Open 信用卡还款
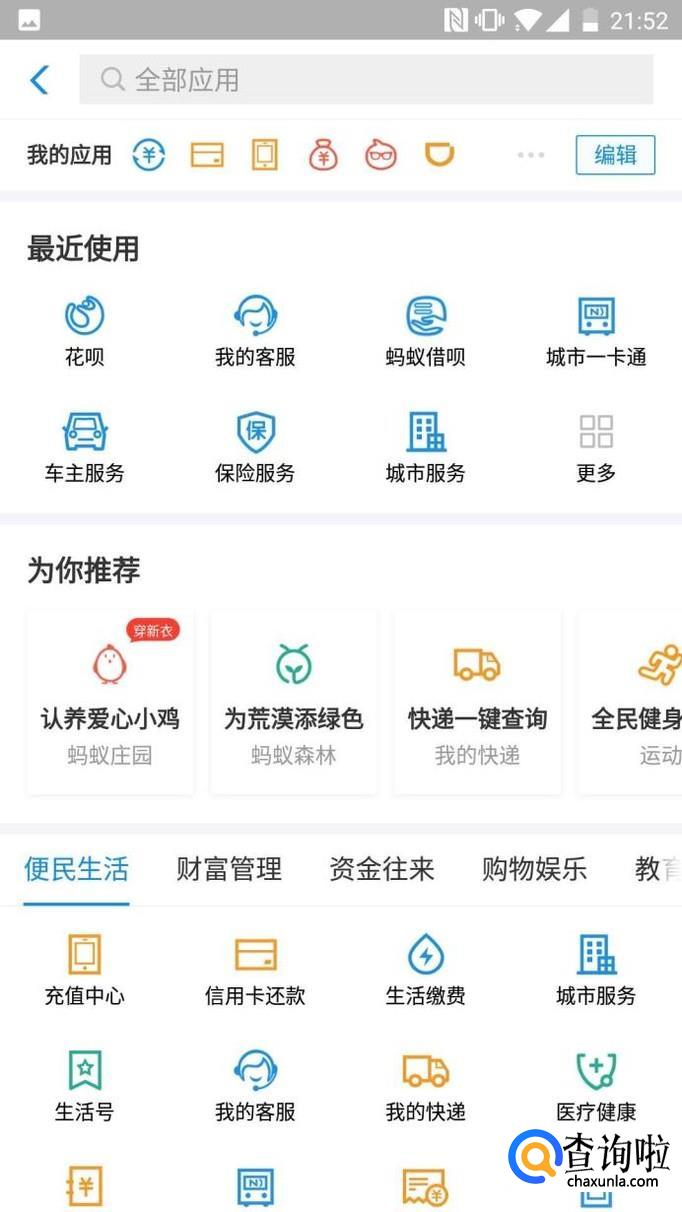Screen dimensions: 682x1212 [255, 970]
